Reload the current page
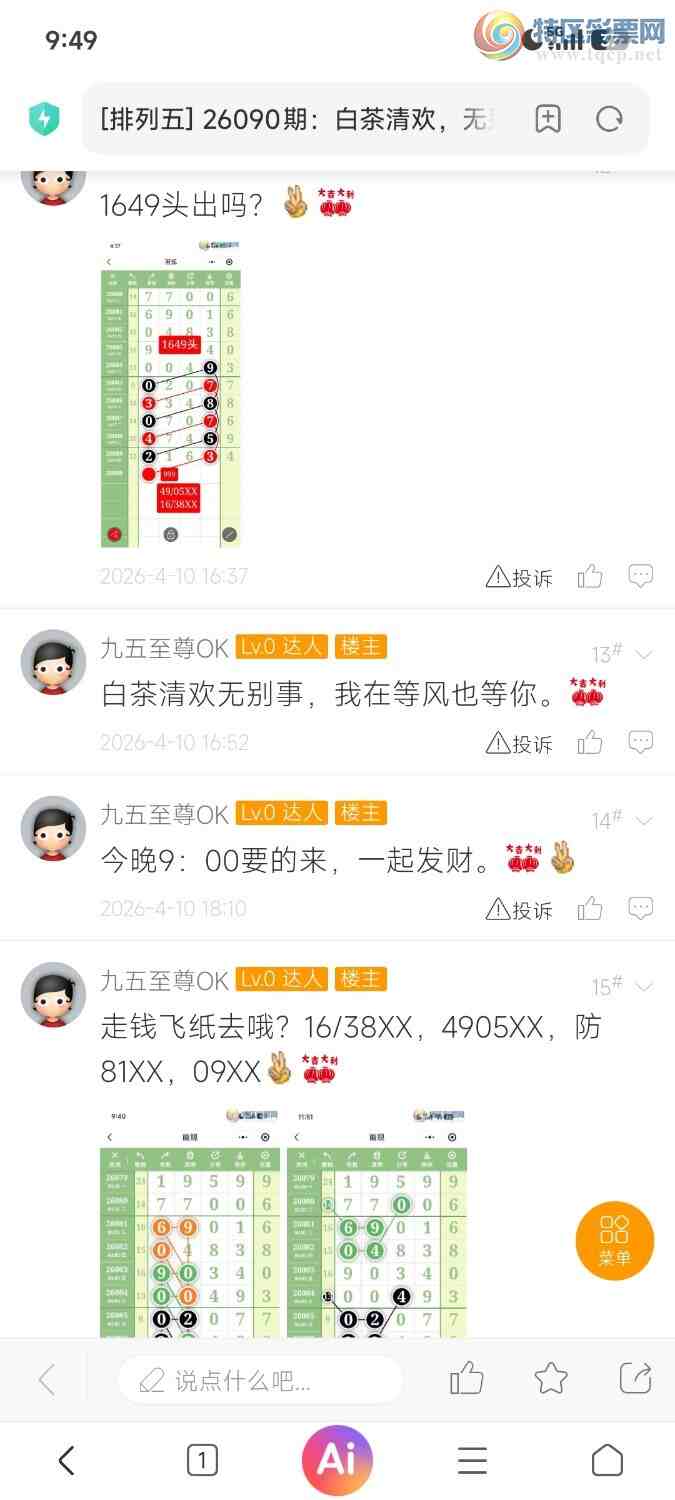This screenshot has width=675, height=1500. click(x=609, y=120)
